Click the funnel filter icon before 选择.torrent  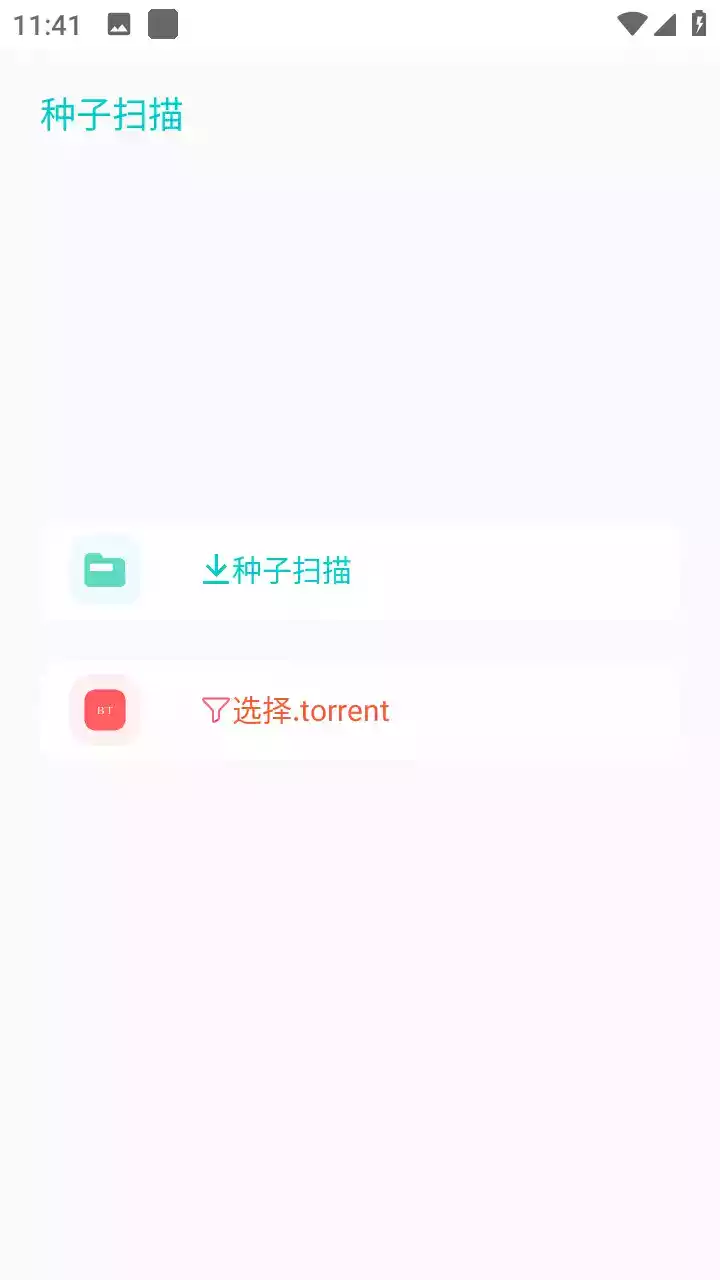215,710
